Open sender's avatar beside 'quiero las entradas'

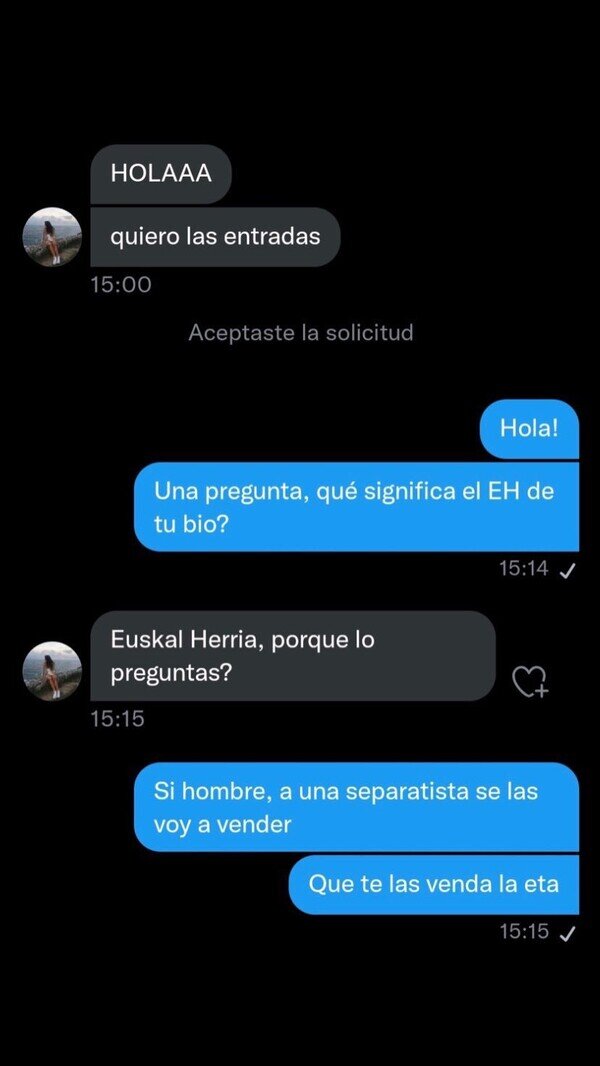tap(52, 237)
